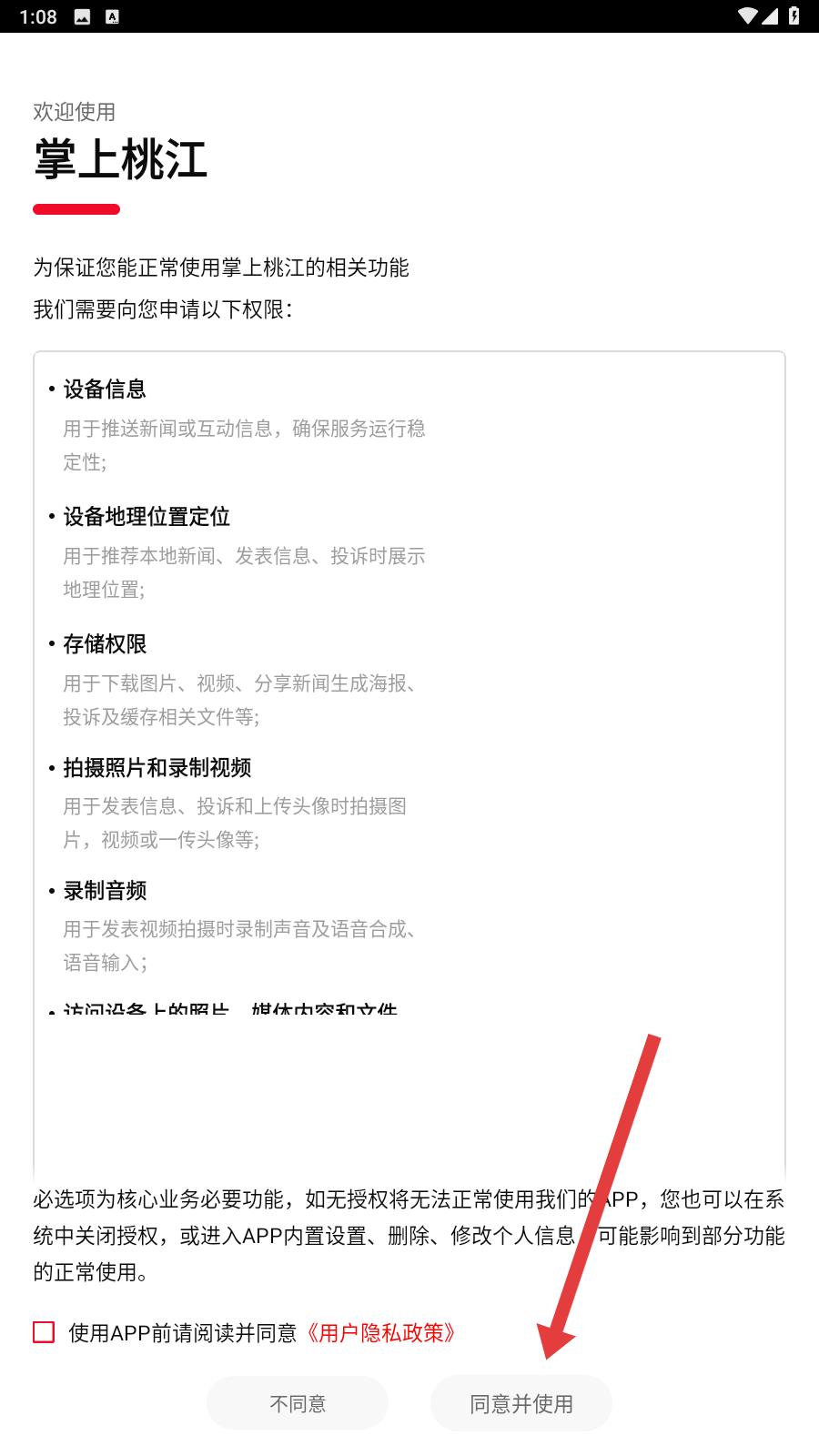This screenshot has height=1456, width=819.
Task: Tap the 同意并使用 button
Action: coord(521,1403)
